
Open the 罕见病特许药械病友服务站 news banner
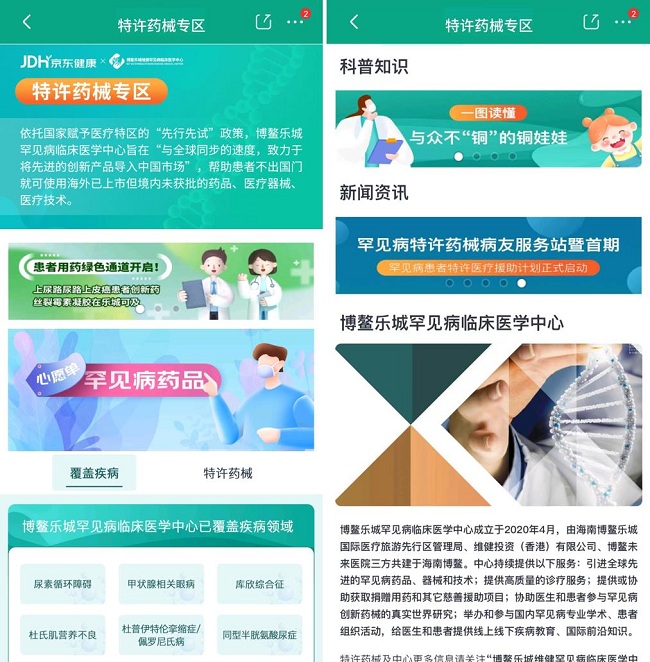[488, 254]
